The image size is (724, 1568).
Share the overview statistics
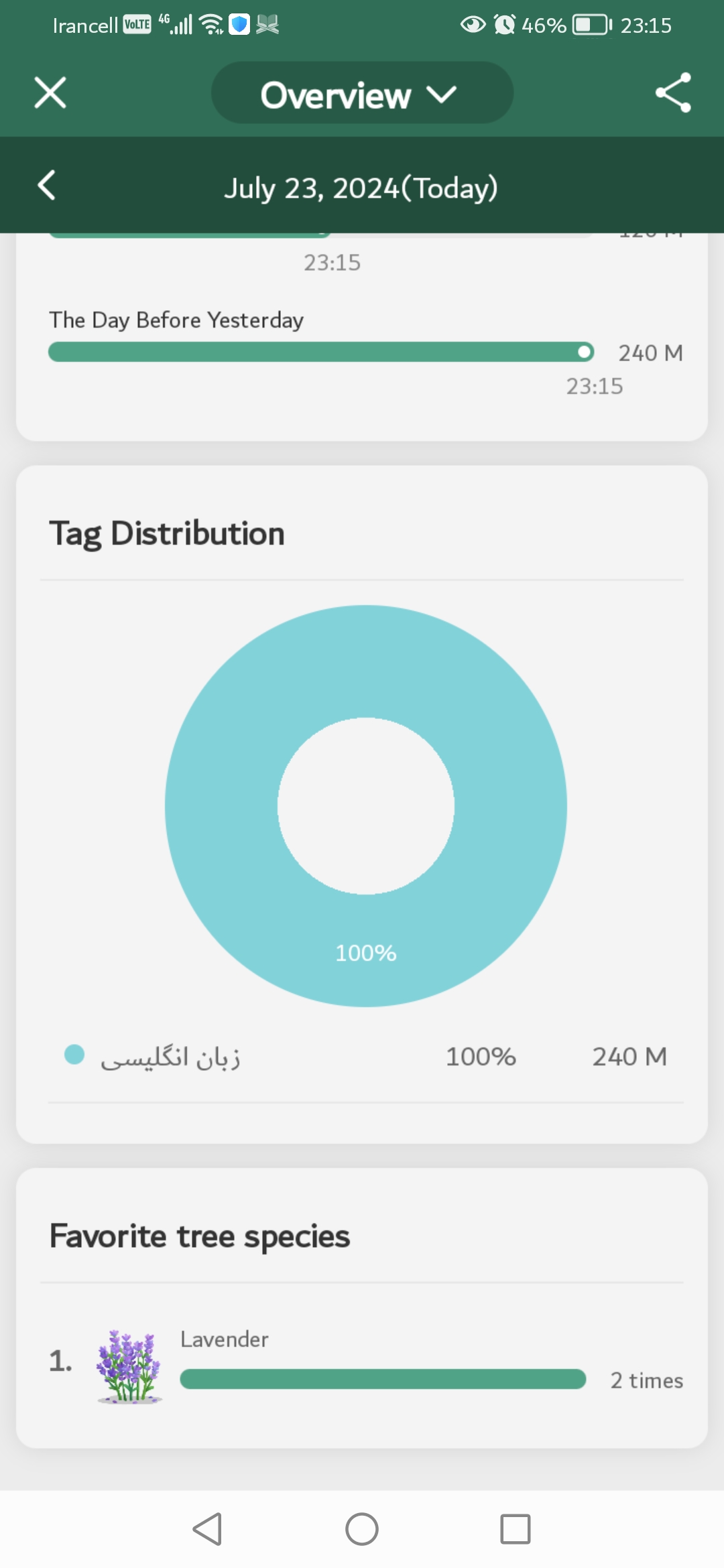coord(673,92)
